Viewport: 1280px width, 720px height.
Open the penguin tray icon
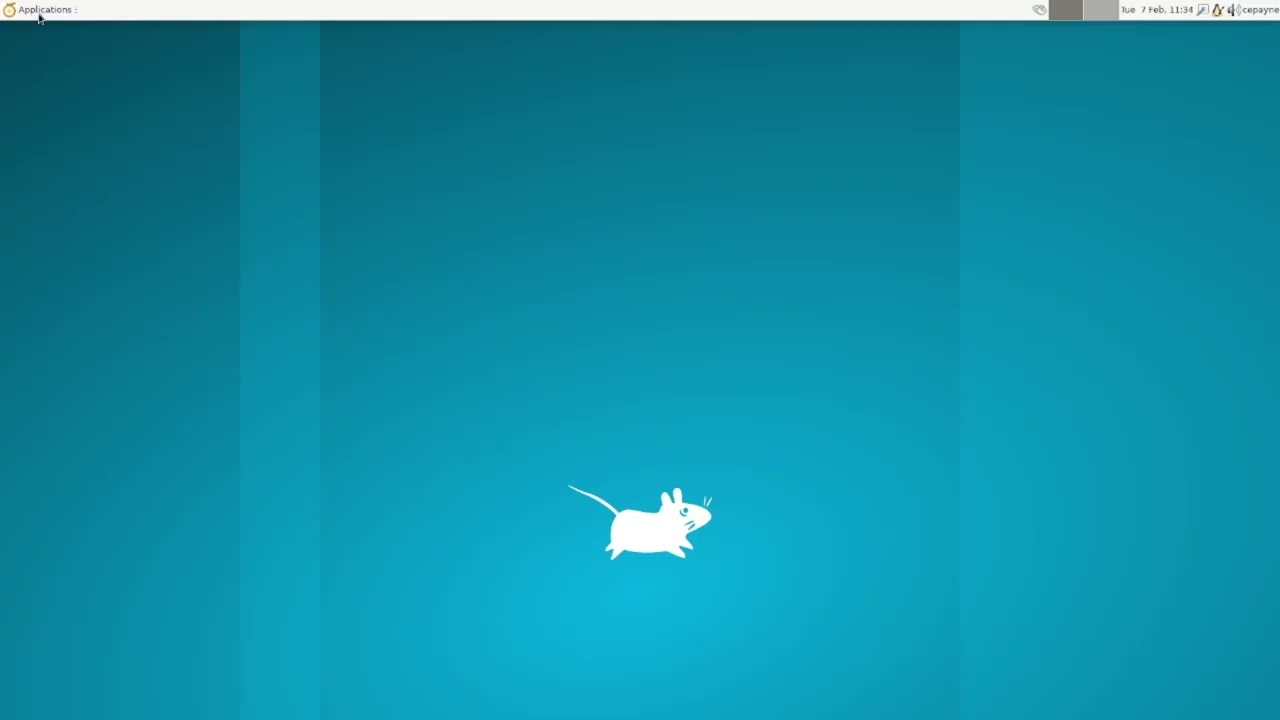1217,10
